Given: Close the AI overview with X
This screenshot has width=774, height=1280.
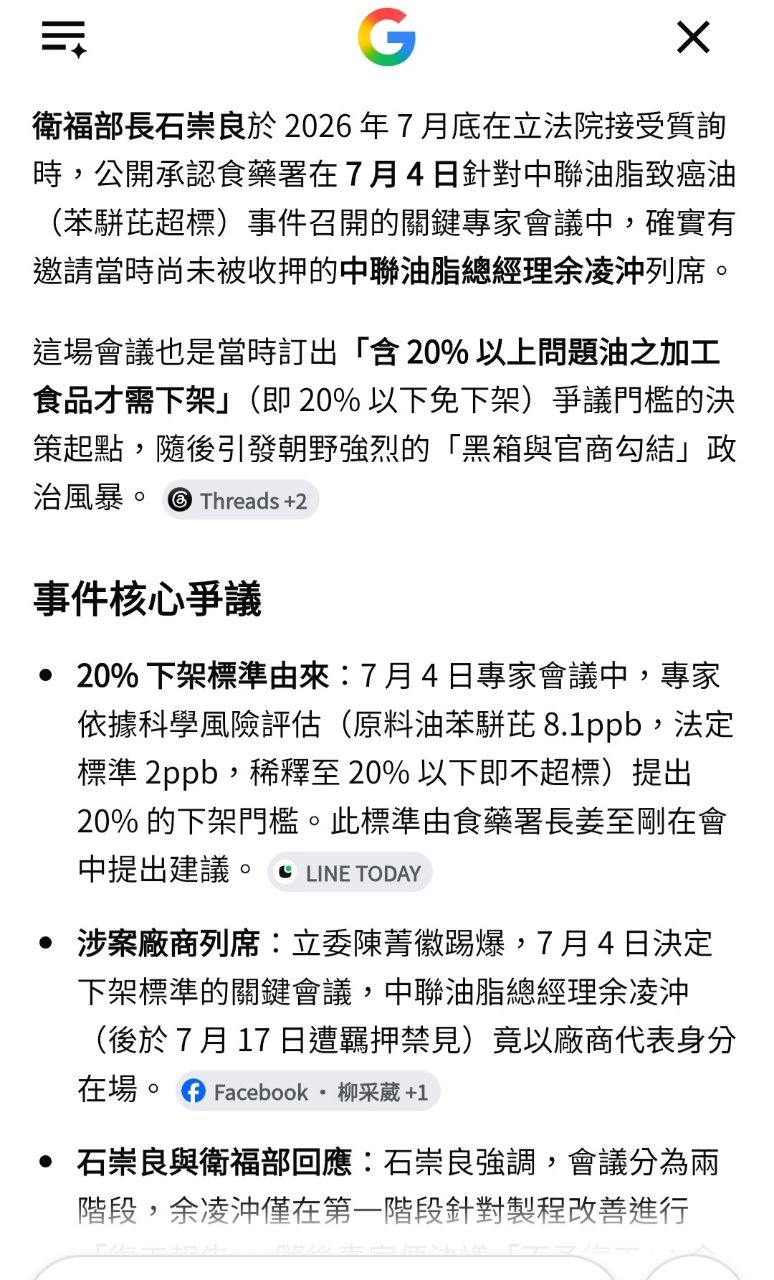Looking at the screenshot, I should coord(693,38).
